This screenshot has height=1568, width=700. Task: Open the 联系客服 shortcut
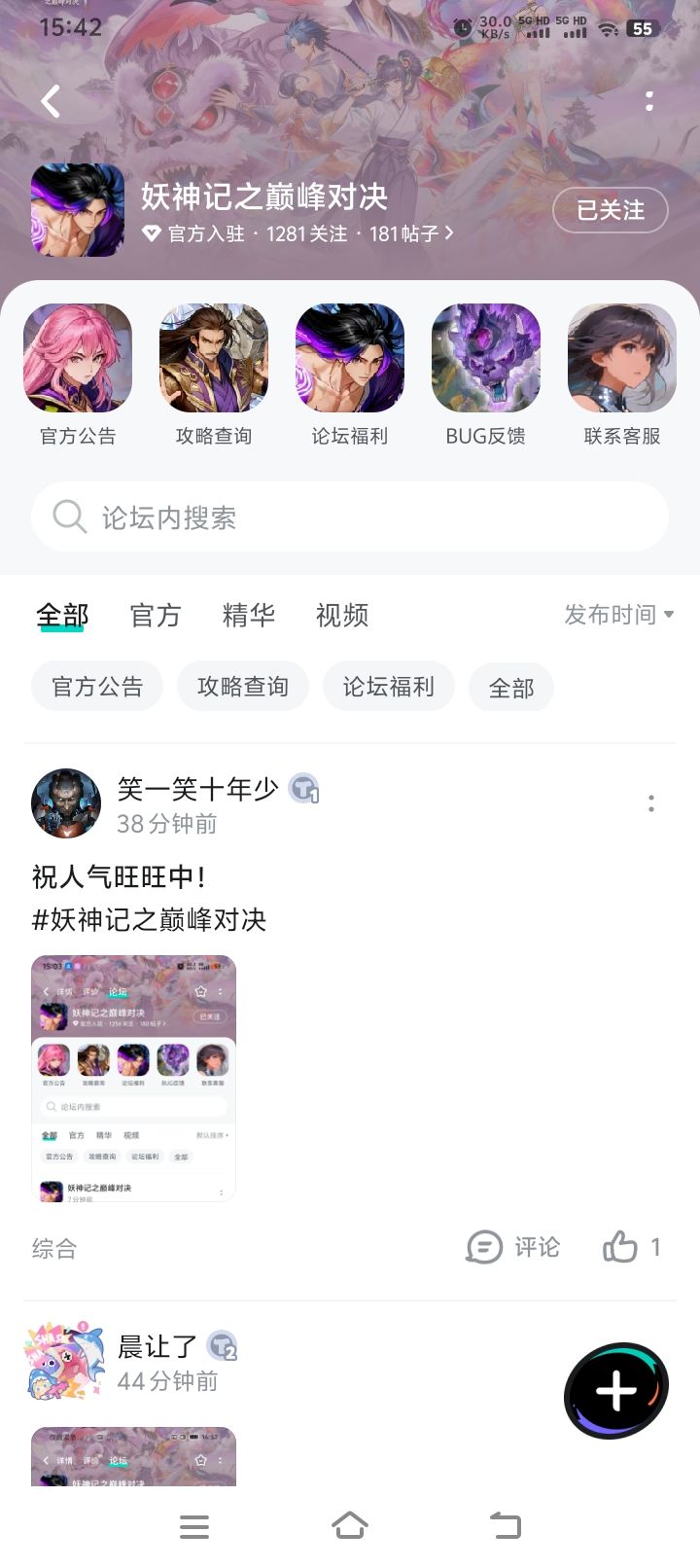(622, 375)
